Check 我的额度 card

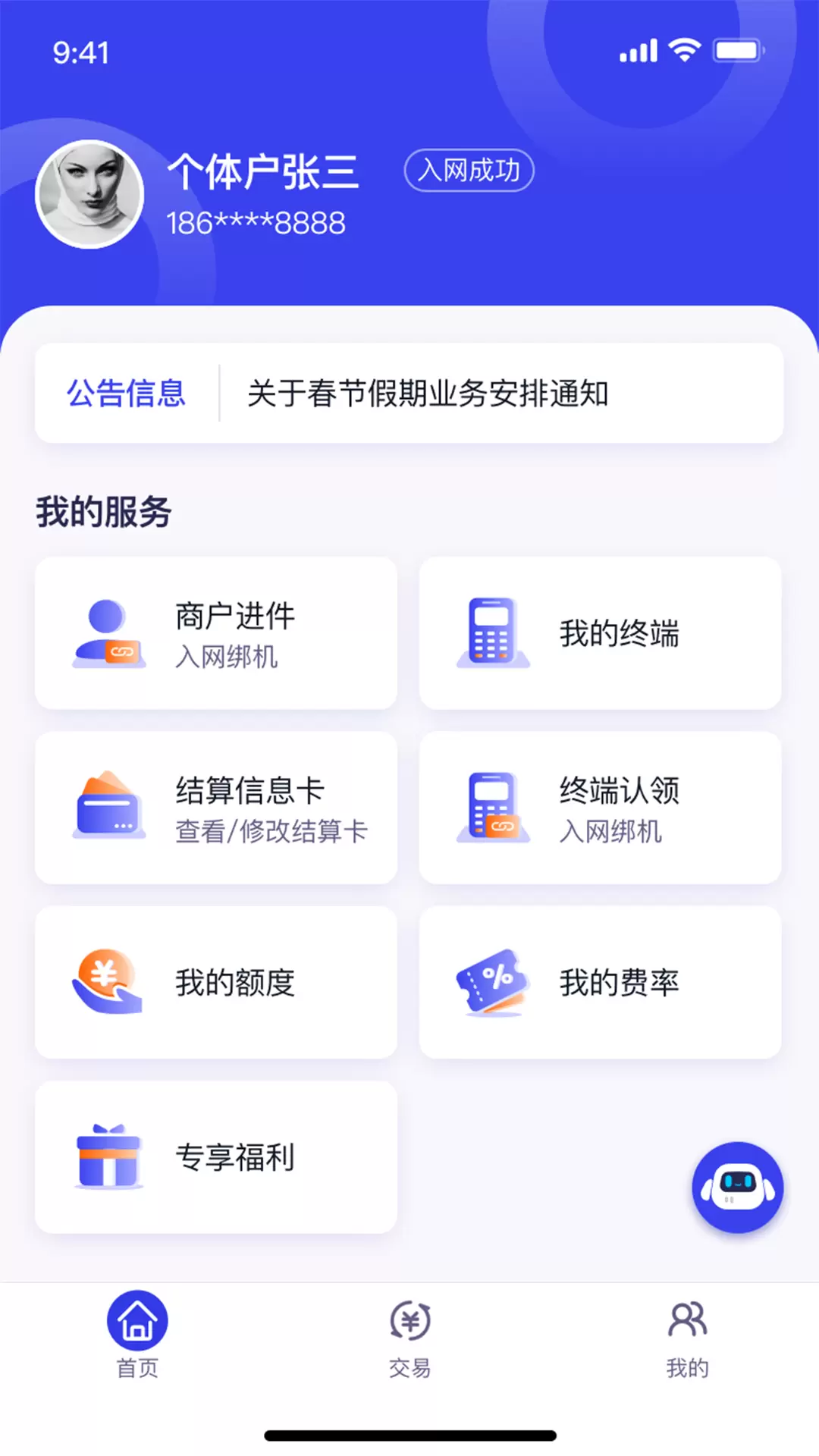click(216, 982)
